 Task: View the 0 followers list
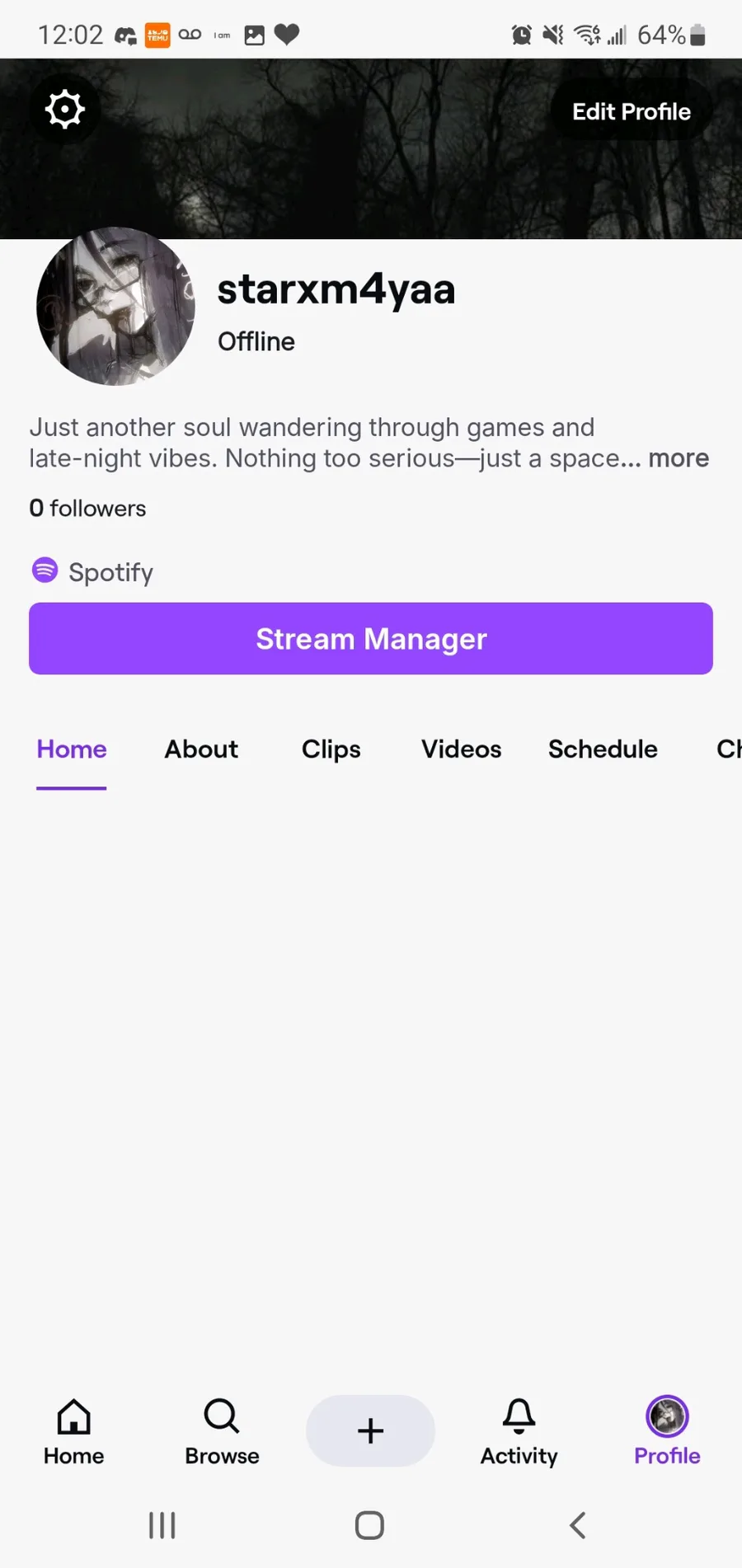(87, 508)
